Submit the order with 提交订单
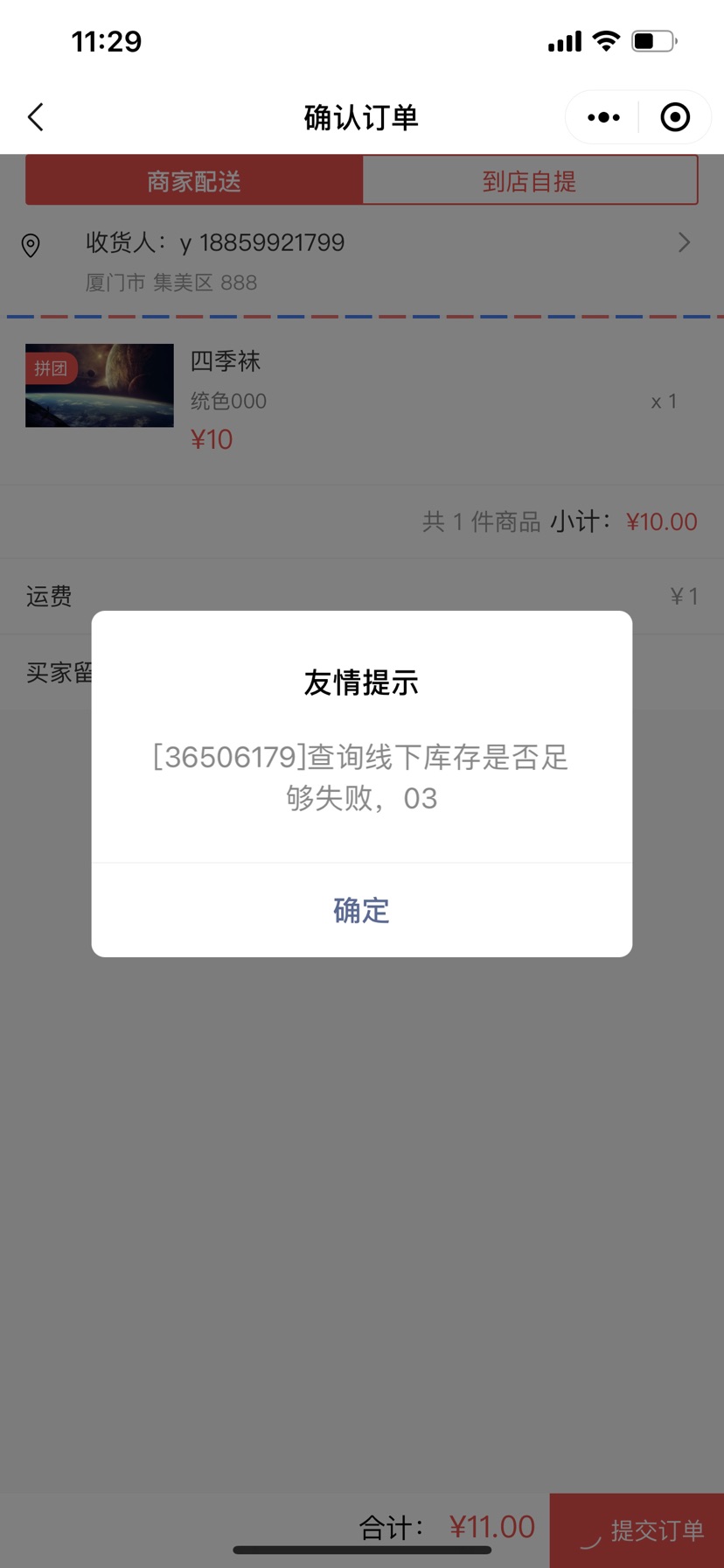Image resolution: width=724 pixels, height=1568 pixels. 637,1529
